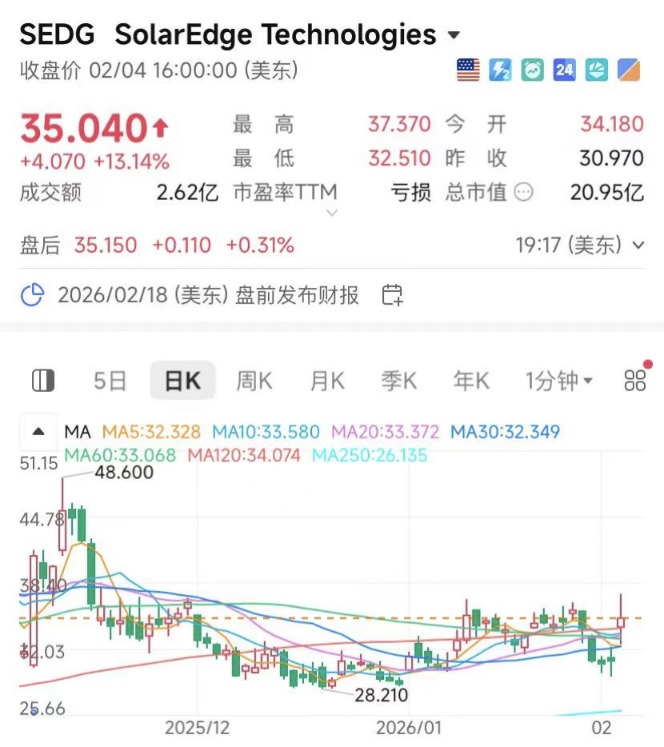Open the chart tools grid menu
664x747 pixels.
[635, 381]
